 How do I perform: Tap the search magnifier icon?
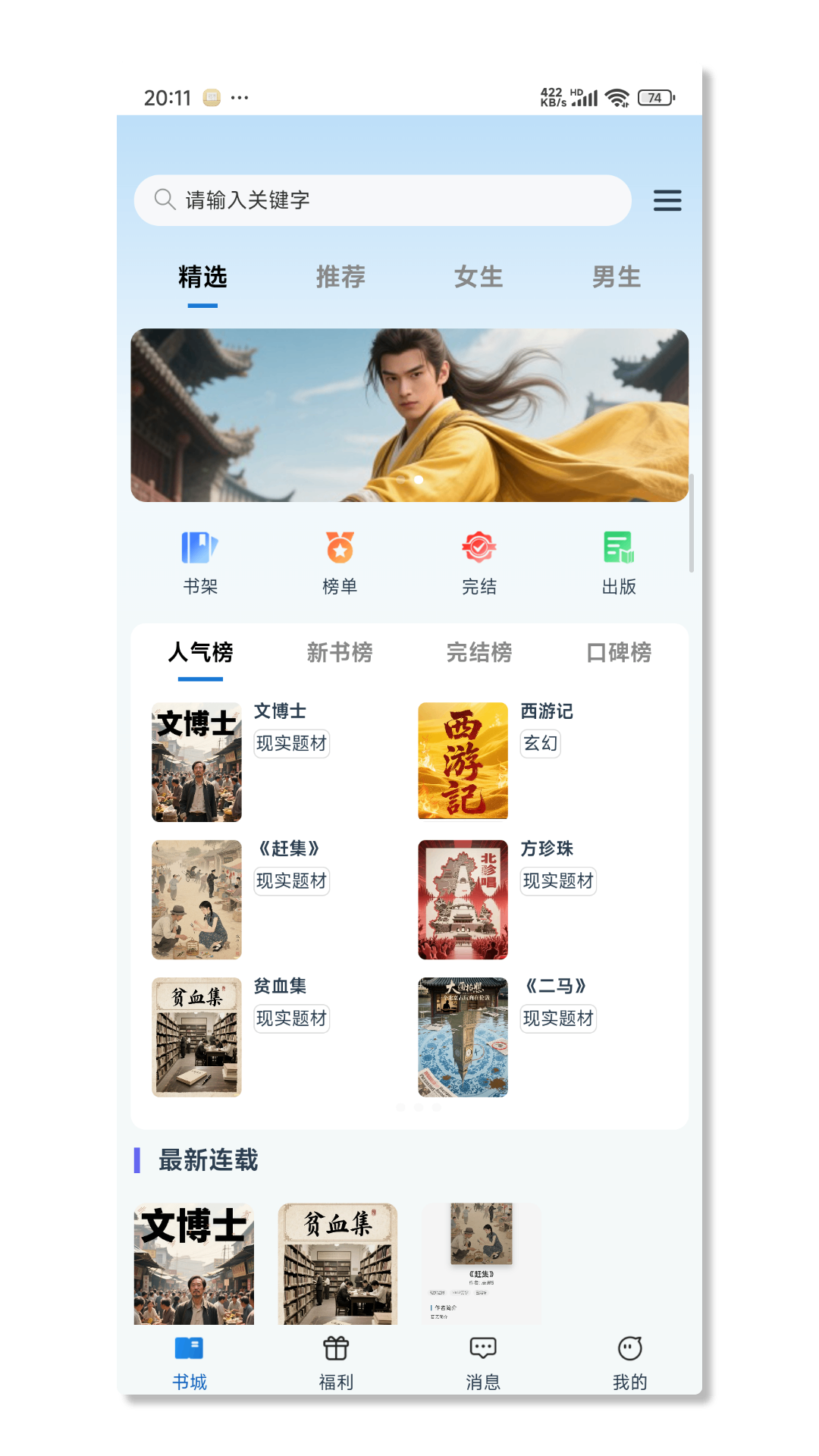(165, 199)
